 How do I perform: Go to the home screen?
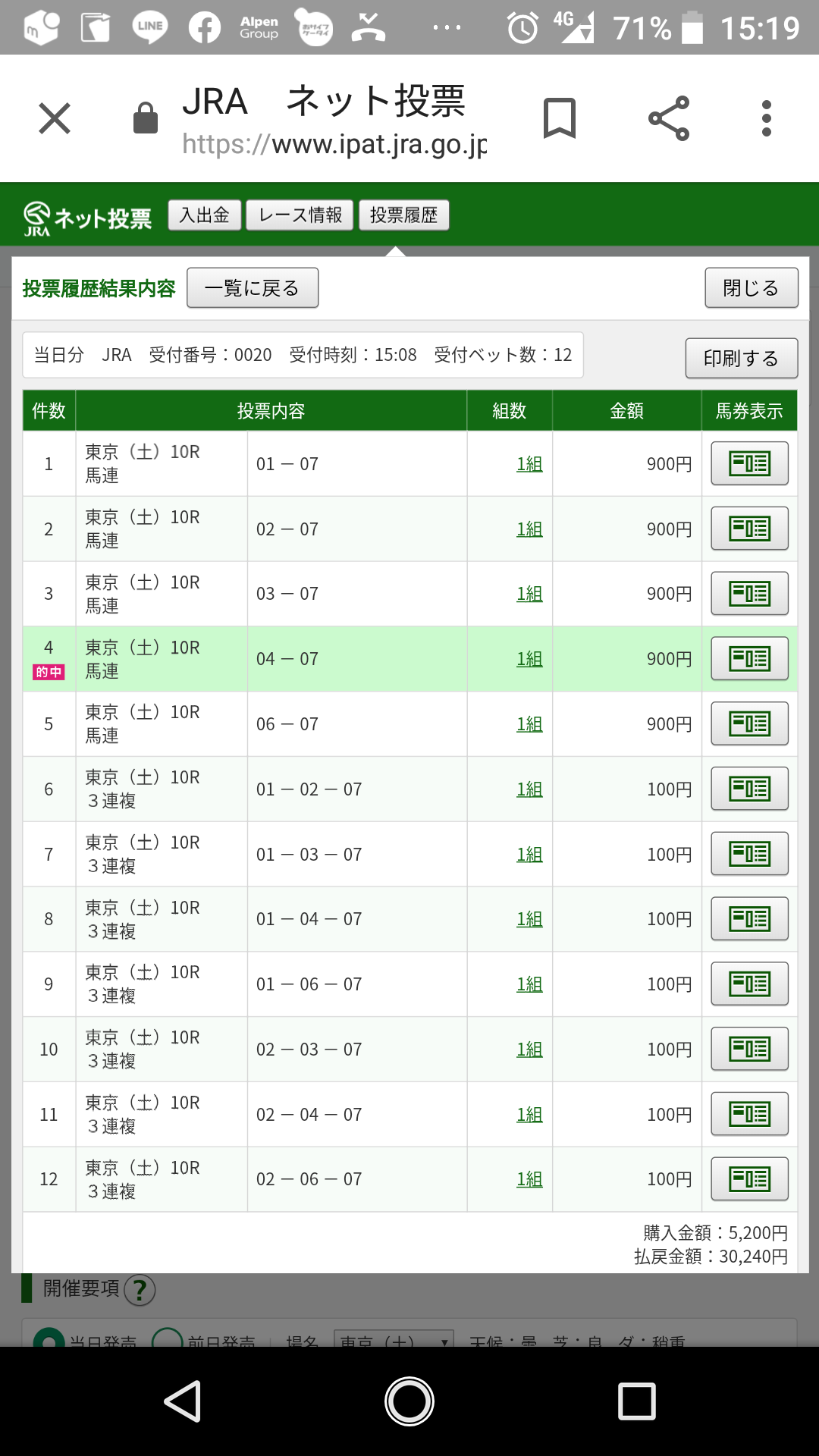pyautogui.click(x=409, y=1401)
